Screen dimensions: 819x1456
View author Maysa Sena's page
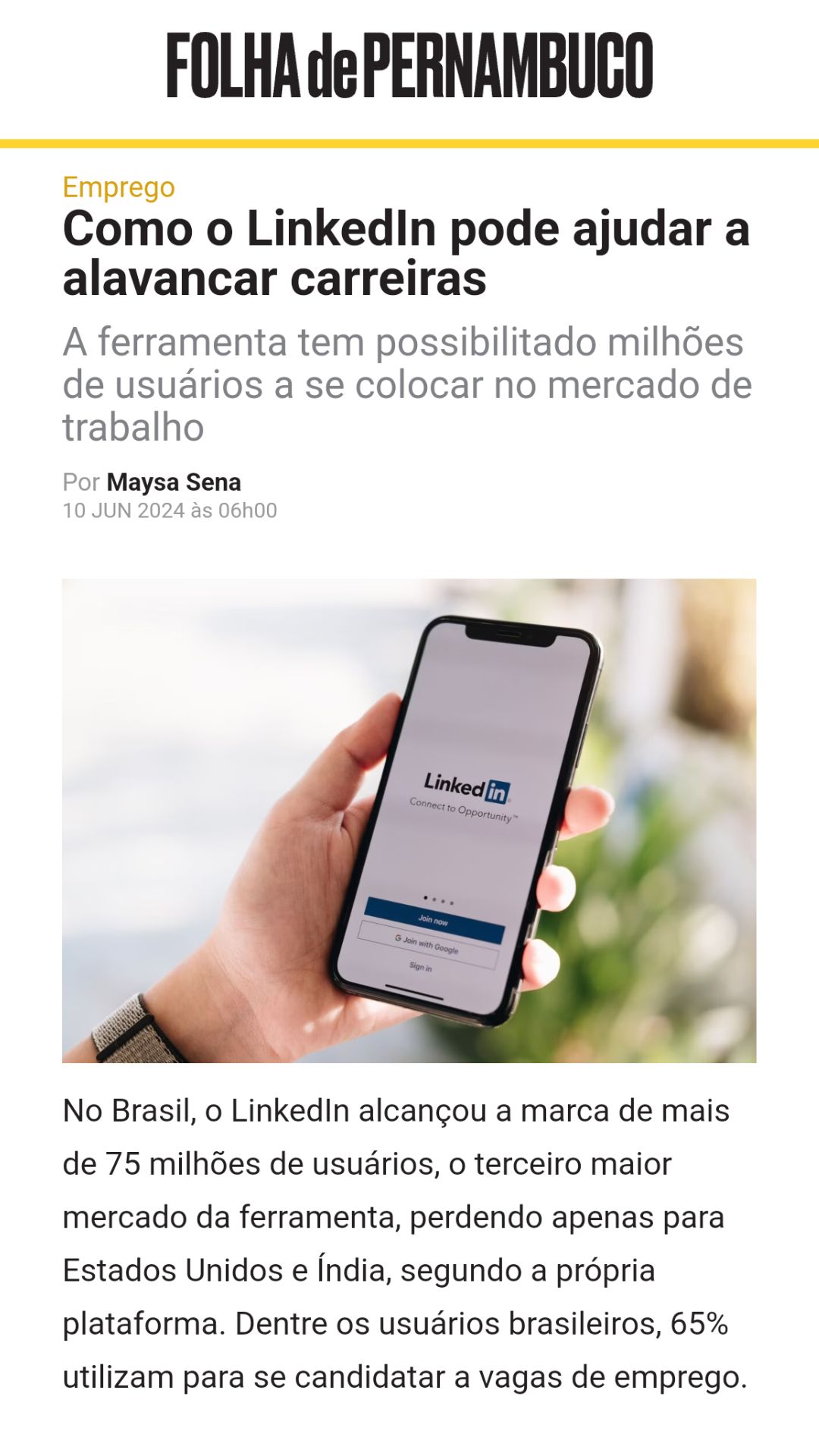(174, 482)
